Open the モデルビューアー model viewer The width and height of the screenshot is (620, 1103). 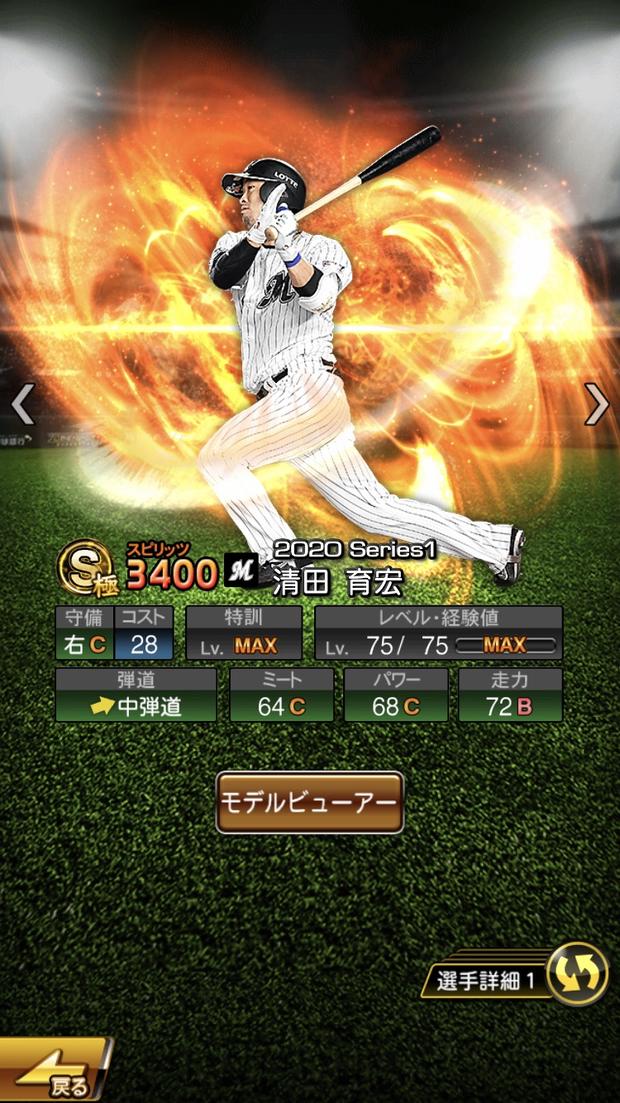310,802
